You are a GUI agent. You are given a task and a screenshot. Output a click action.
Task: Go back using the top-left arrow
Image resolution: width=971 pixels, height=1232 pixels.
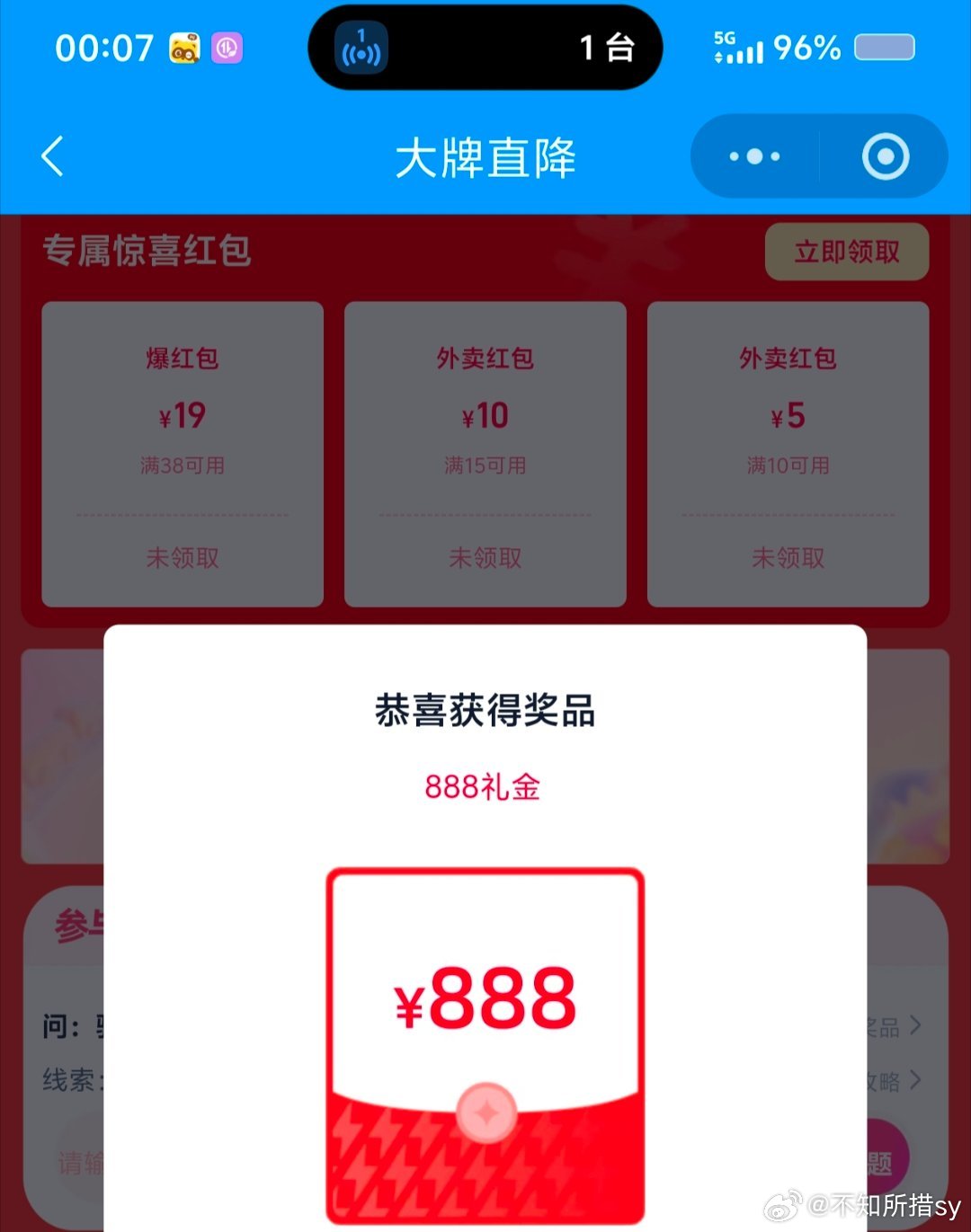[52, 156]
